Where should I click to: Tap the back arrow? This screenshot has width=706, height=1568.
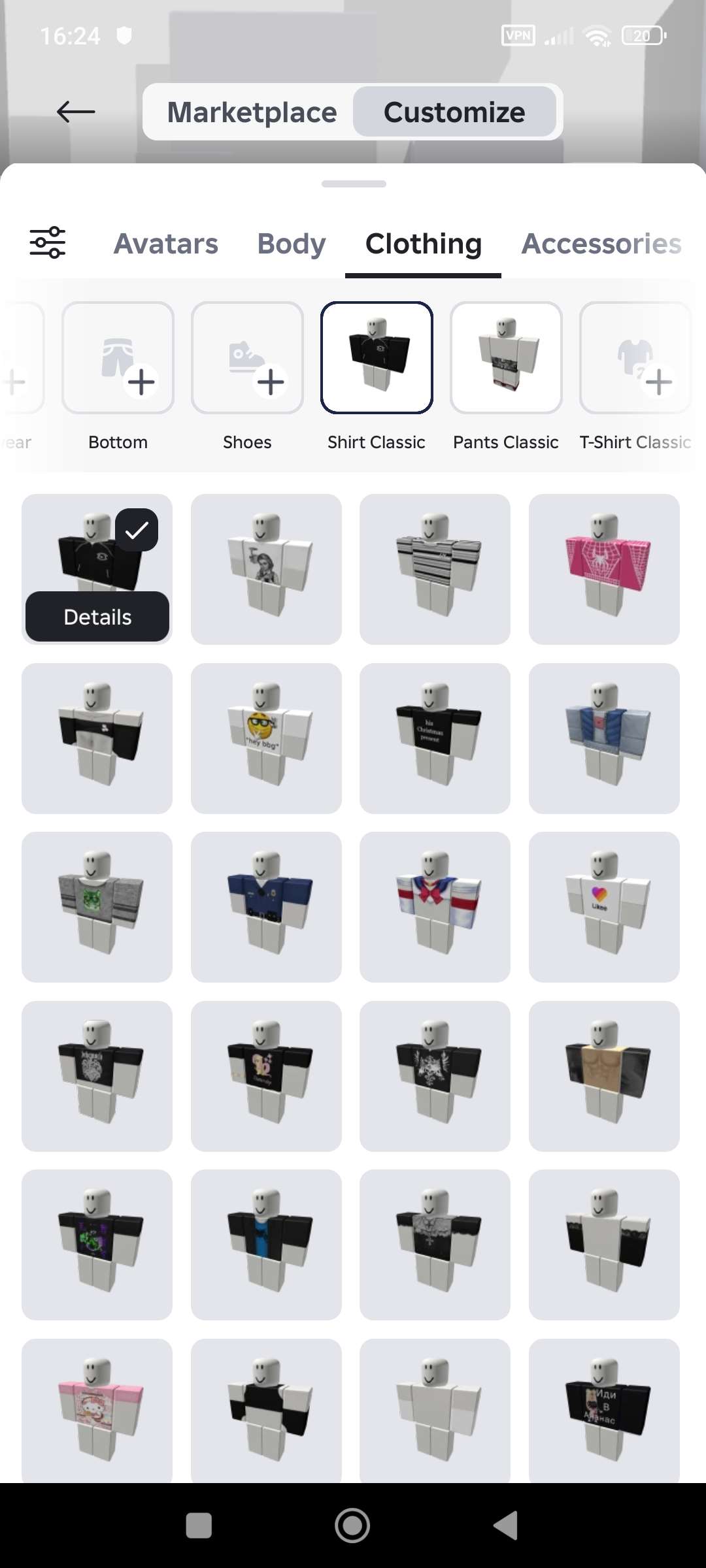75,111
